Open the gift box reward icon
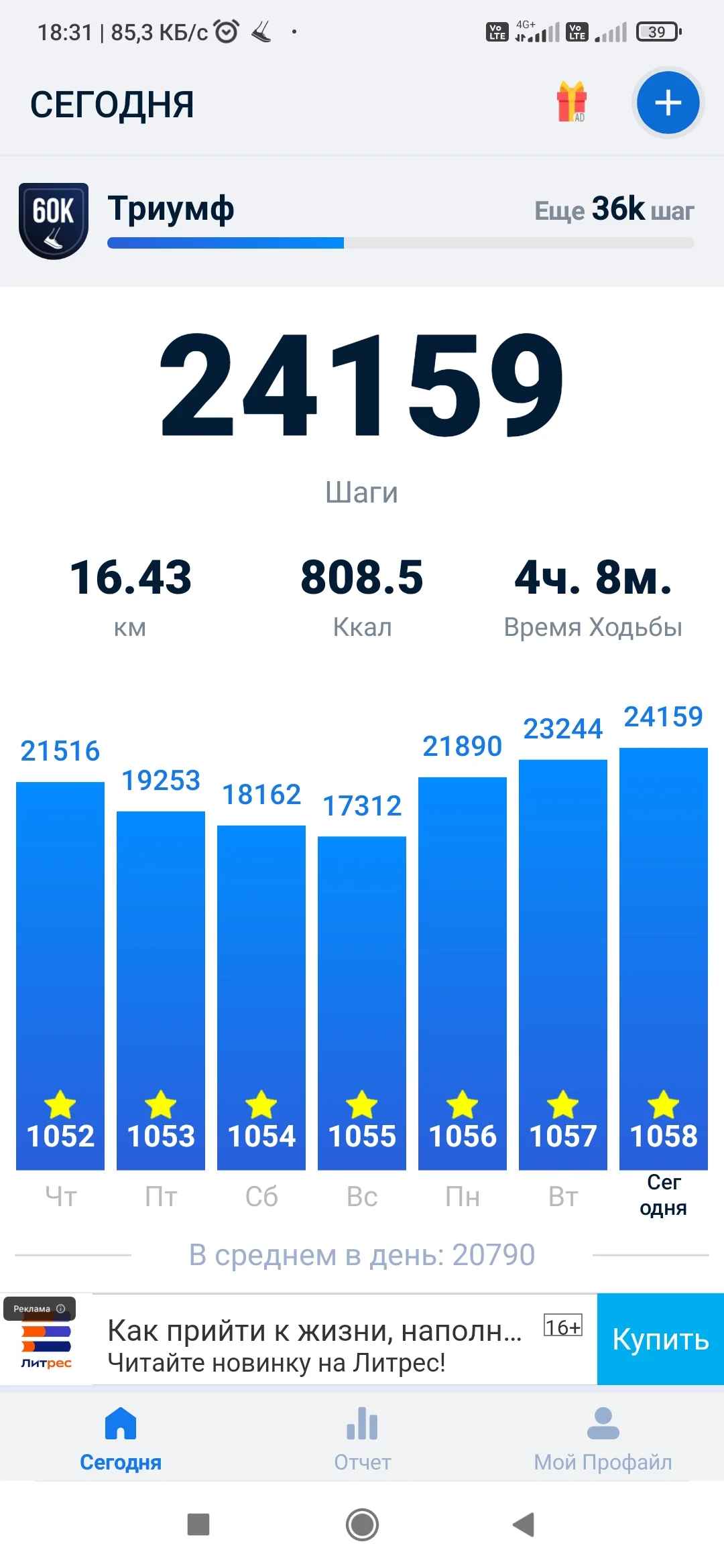Viewport: 724px width, 1568px height. click(x=572, y=102)
